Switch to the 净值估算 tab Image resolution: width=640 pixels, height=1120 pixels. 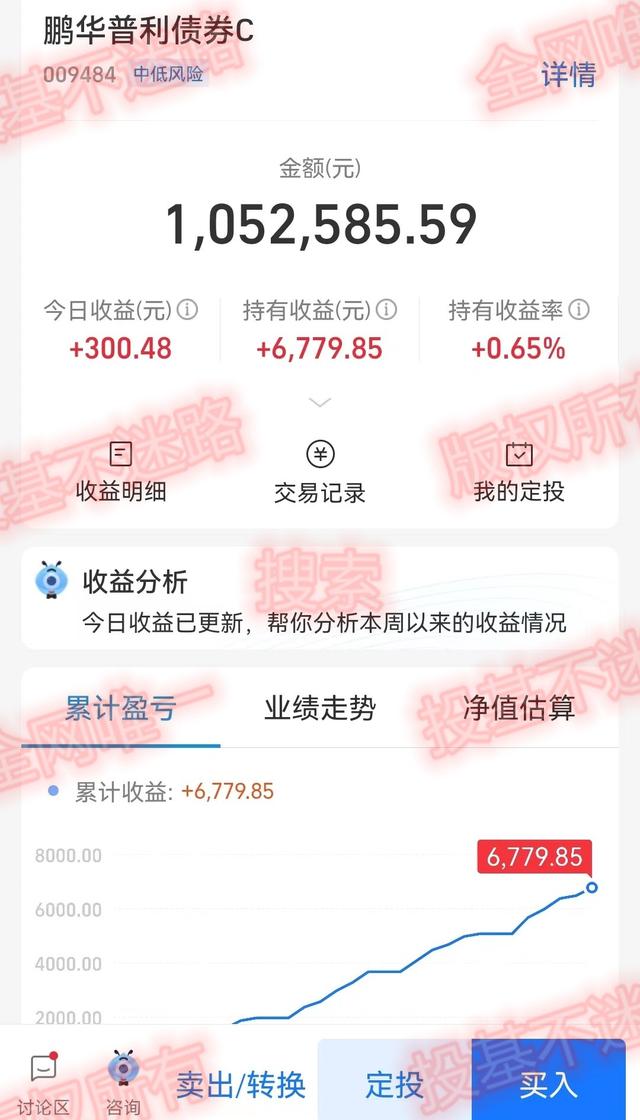pyautogui.click(x=518, y=709)
